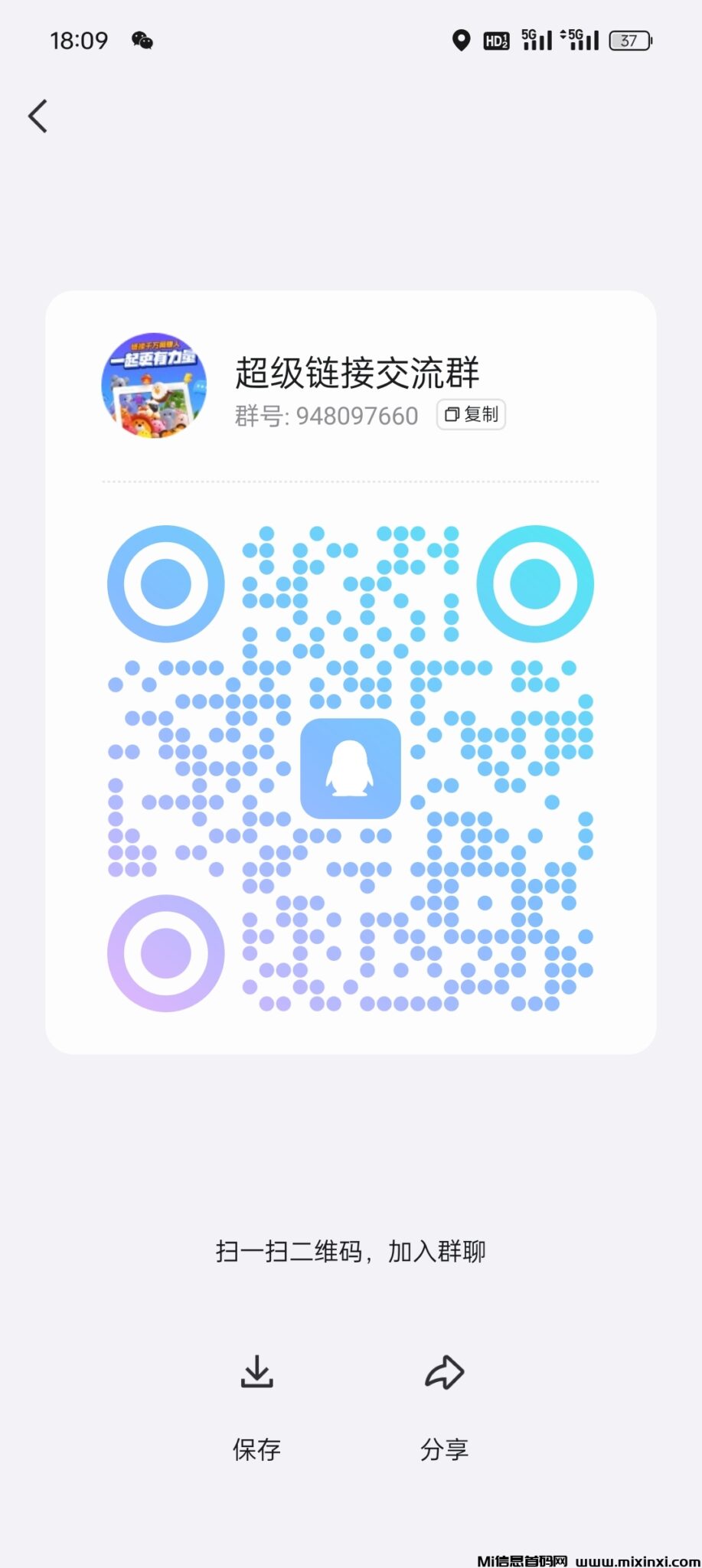The height and width of the screenshot is (1568, 702).
Task: Tap the location pin icon in the status bar
Action: coord(460,40)
